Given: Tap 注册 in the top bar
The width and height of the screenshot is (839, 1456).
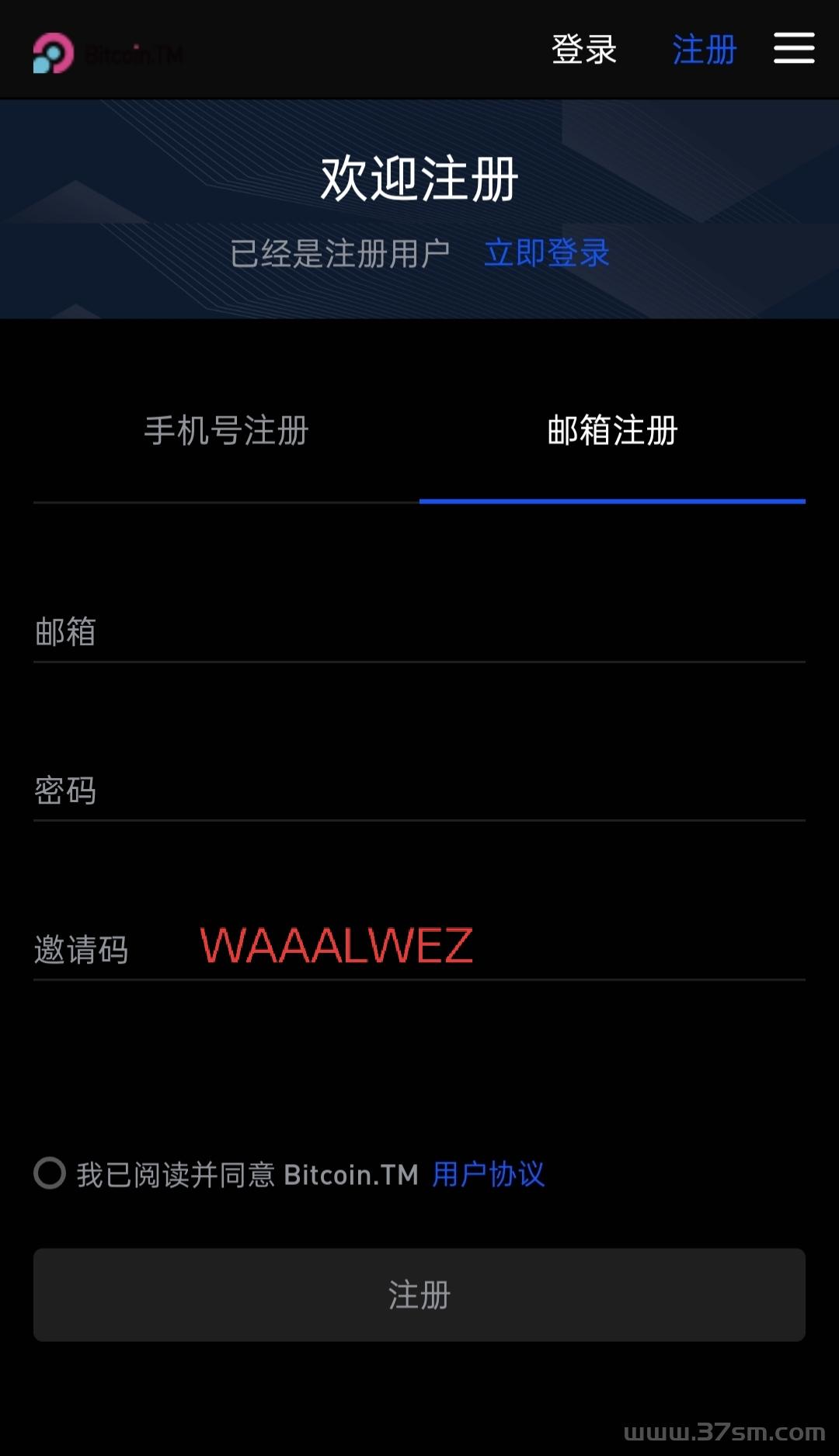Looking at the screenshot, I should (704, 50).
